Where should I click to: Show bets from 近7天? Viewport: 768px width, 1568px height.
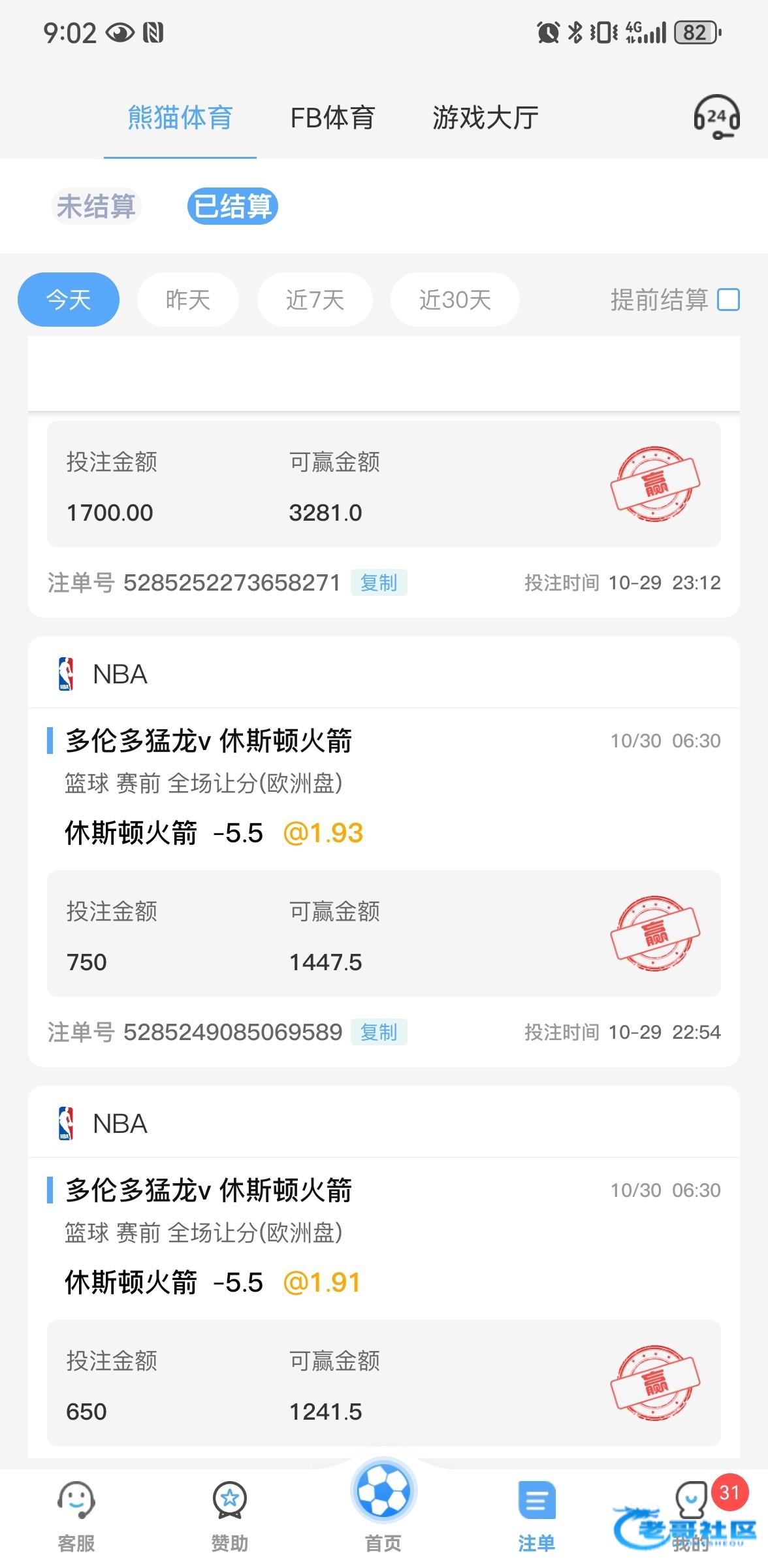pos(315,300)
